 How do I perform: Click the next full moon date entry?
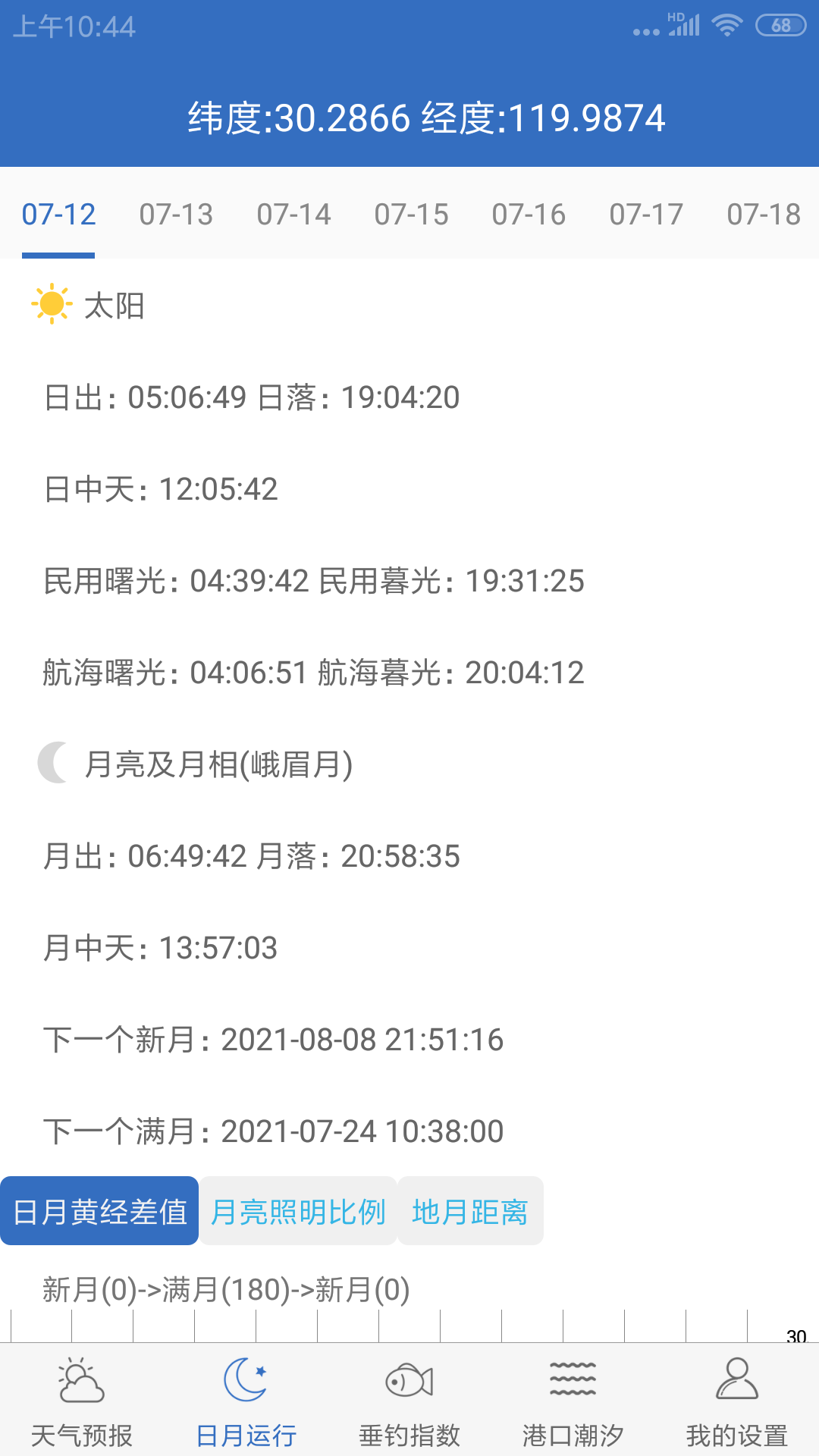(x=273, y=1131)
